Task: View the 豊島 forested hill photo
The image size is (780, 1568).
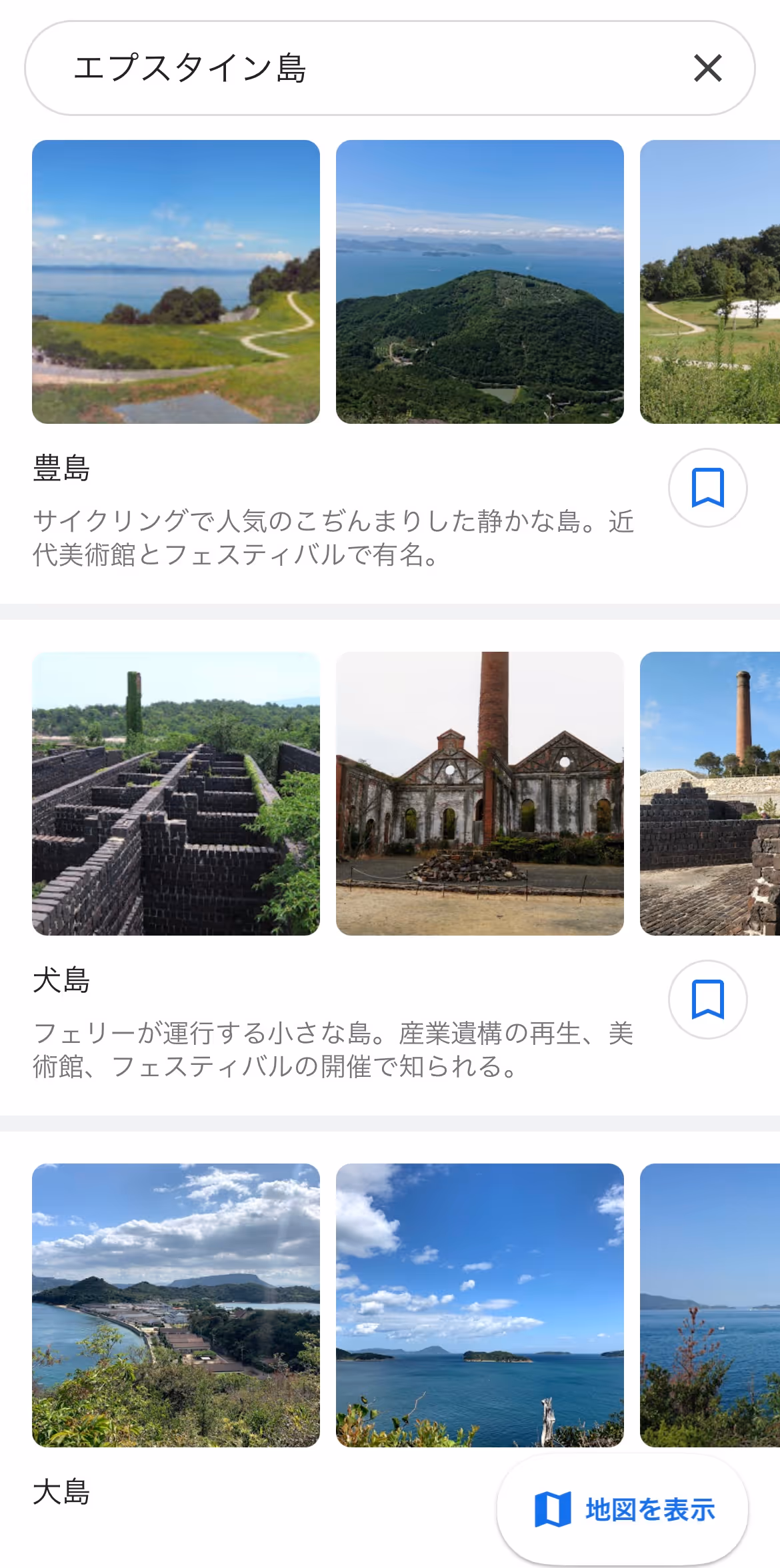Action: [x=480, y=282]
